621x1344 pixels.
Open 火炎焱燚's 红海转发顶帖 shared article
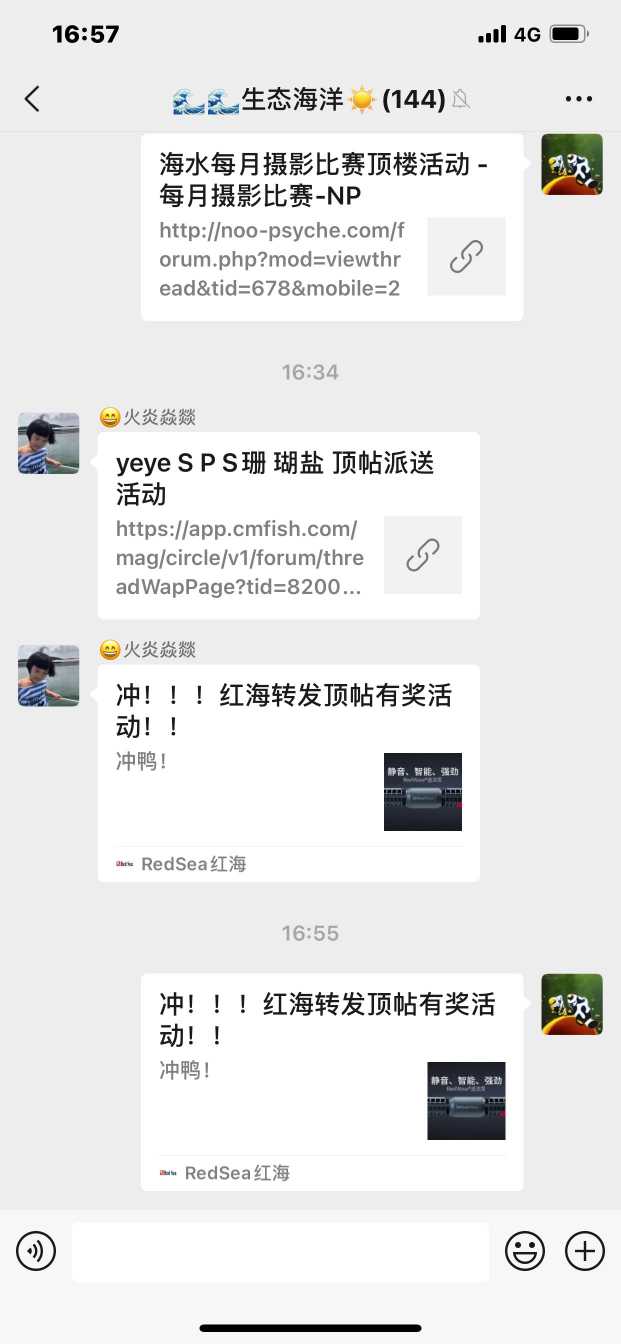tap(288, 772)
